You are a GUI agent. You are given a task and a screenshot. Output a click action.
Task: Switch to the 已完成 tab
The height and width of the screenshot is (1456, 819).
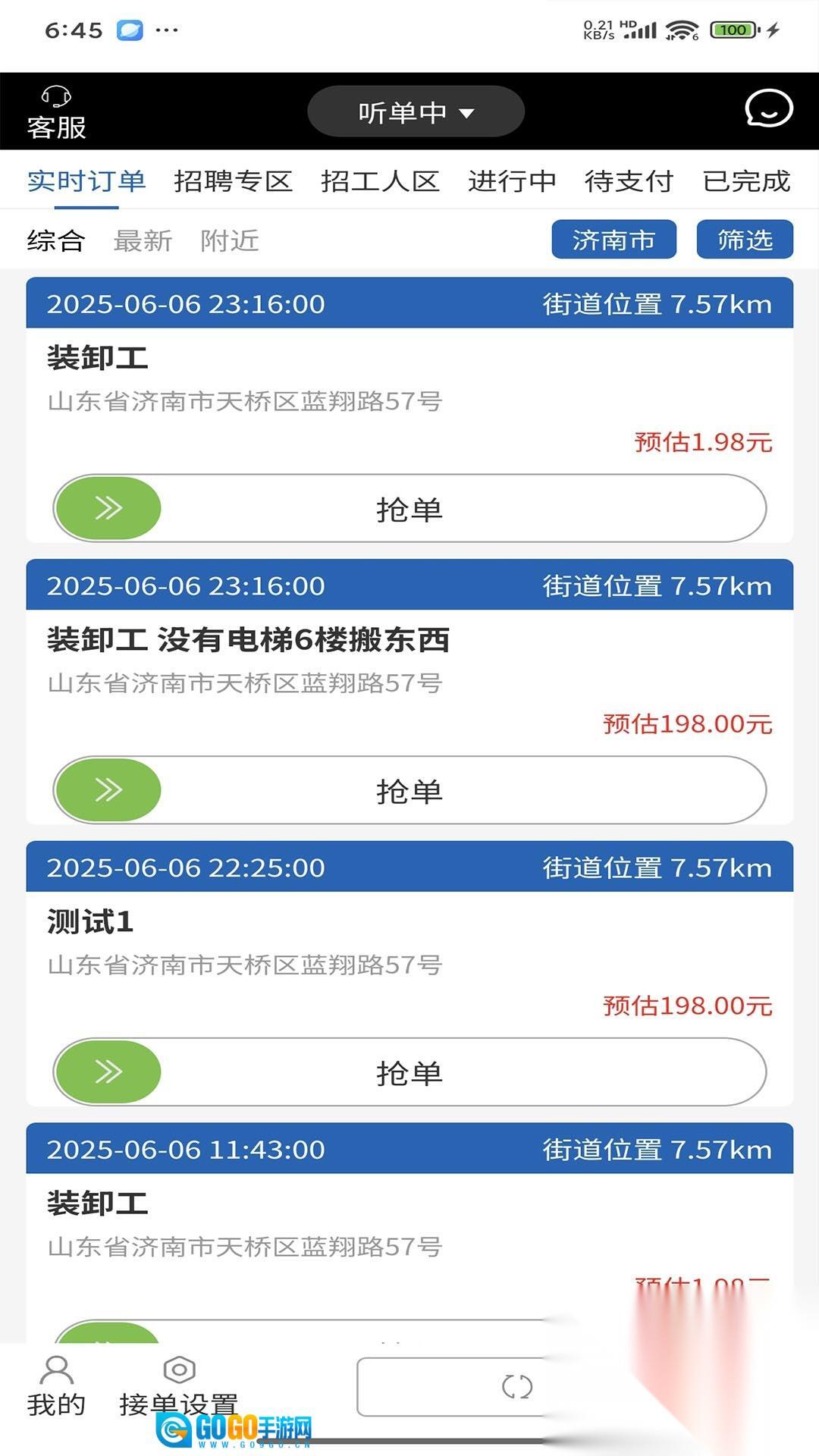pos(746,181)
